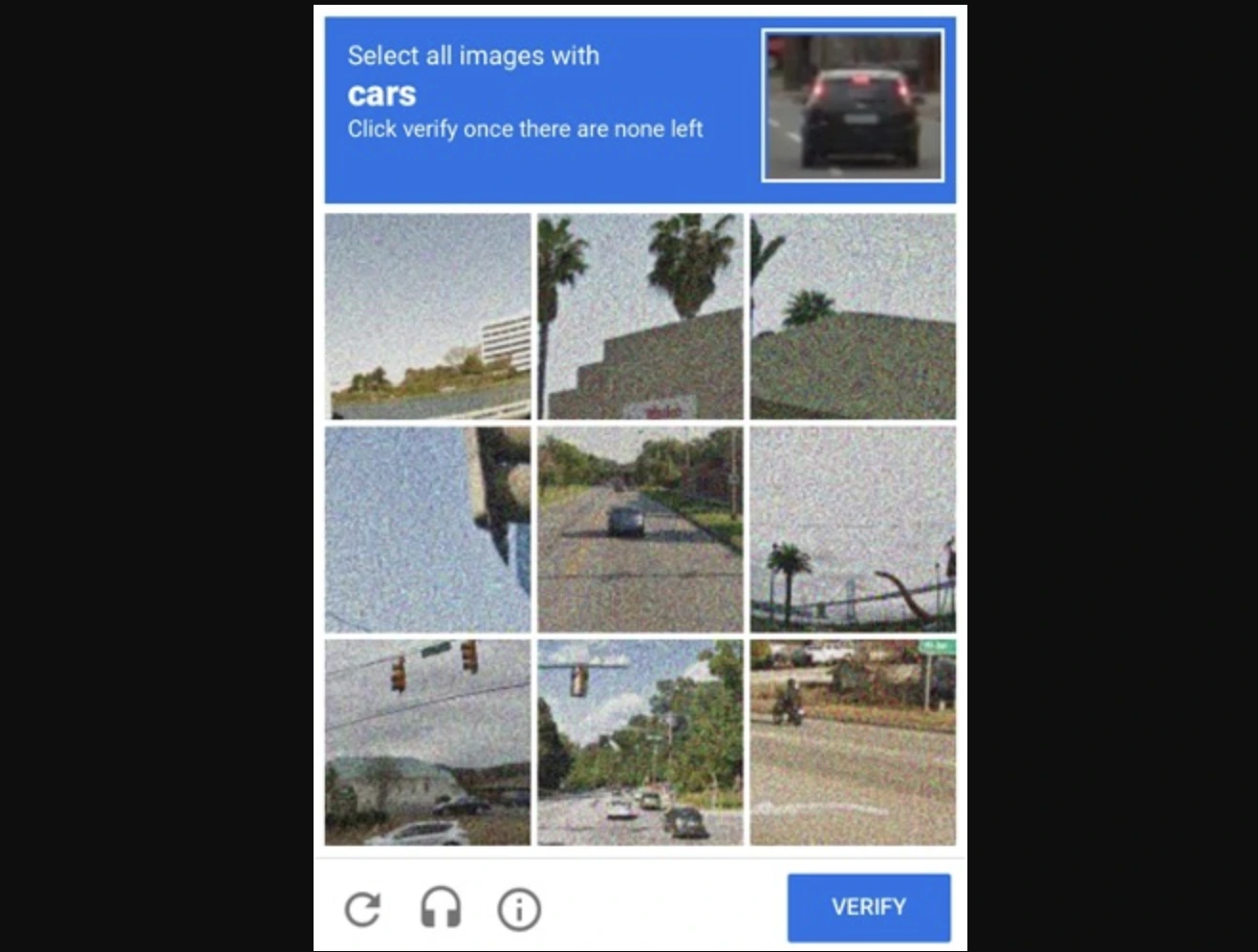Select the tile with cars below traffic light
The height and width of the screenshot is (952, 1258).
(640, 743)
